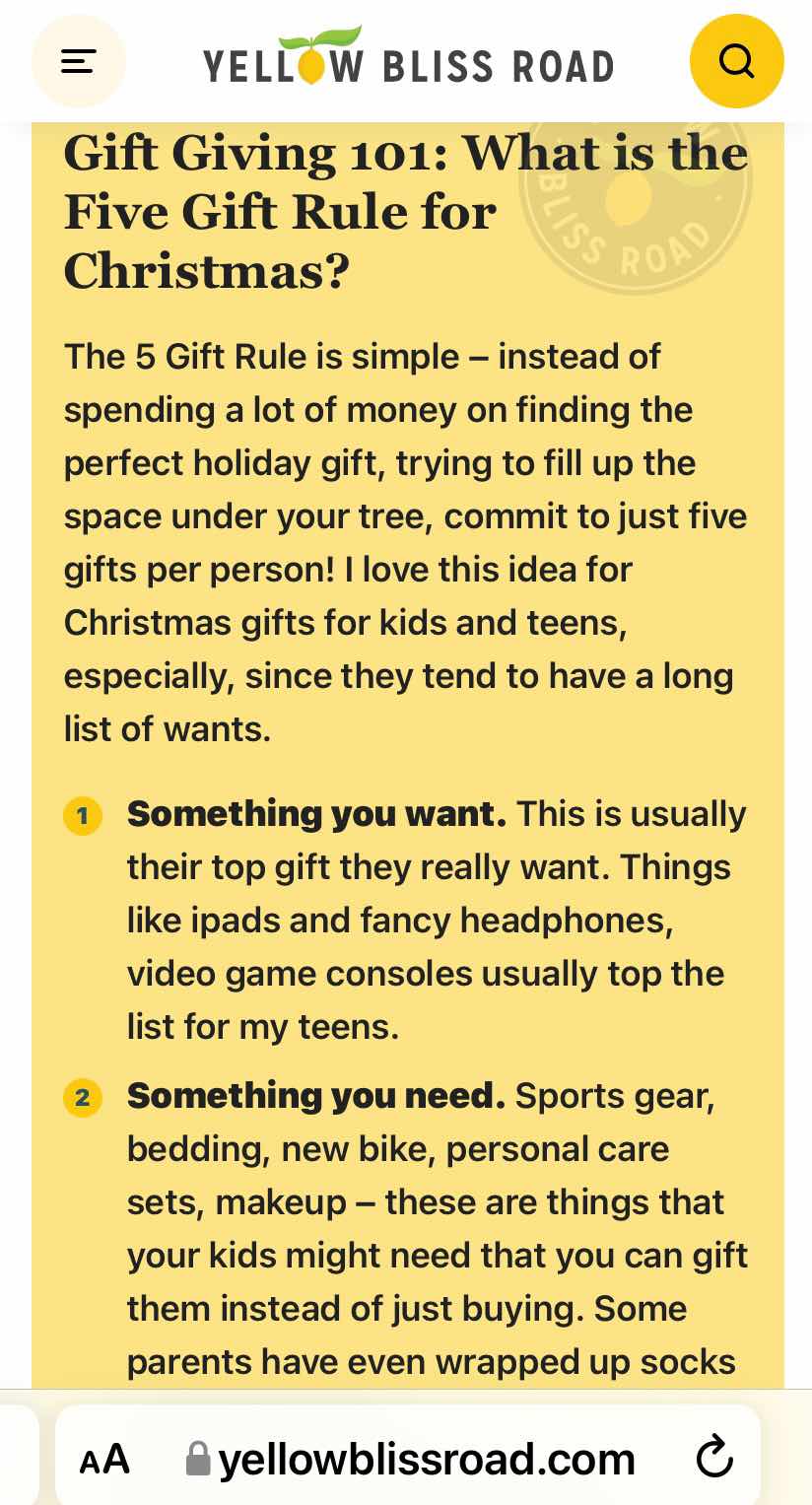812x1505 pixels.
Task: Open the hamburger menu
Action: coord(79,61)
